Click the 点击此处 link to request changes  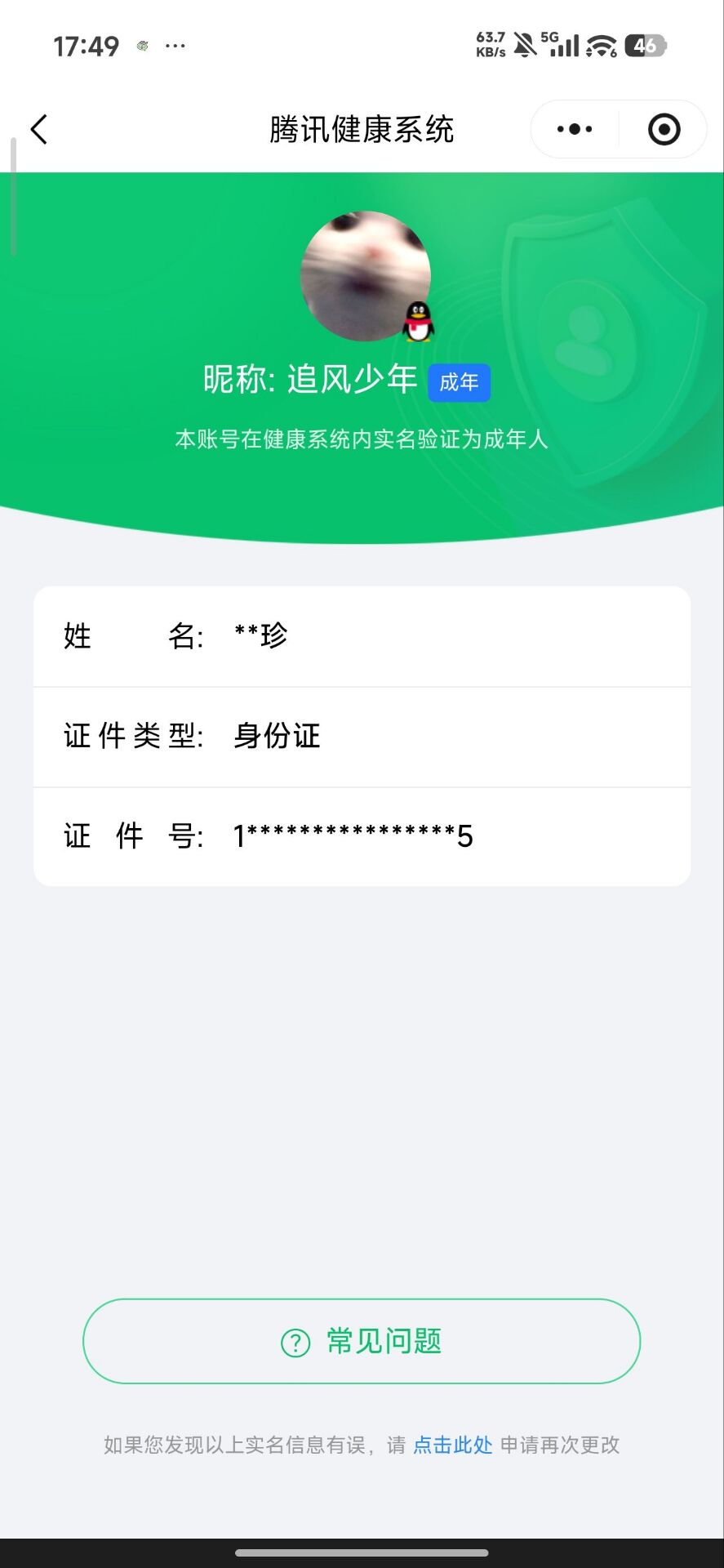click(x=452, y=1445)
